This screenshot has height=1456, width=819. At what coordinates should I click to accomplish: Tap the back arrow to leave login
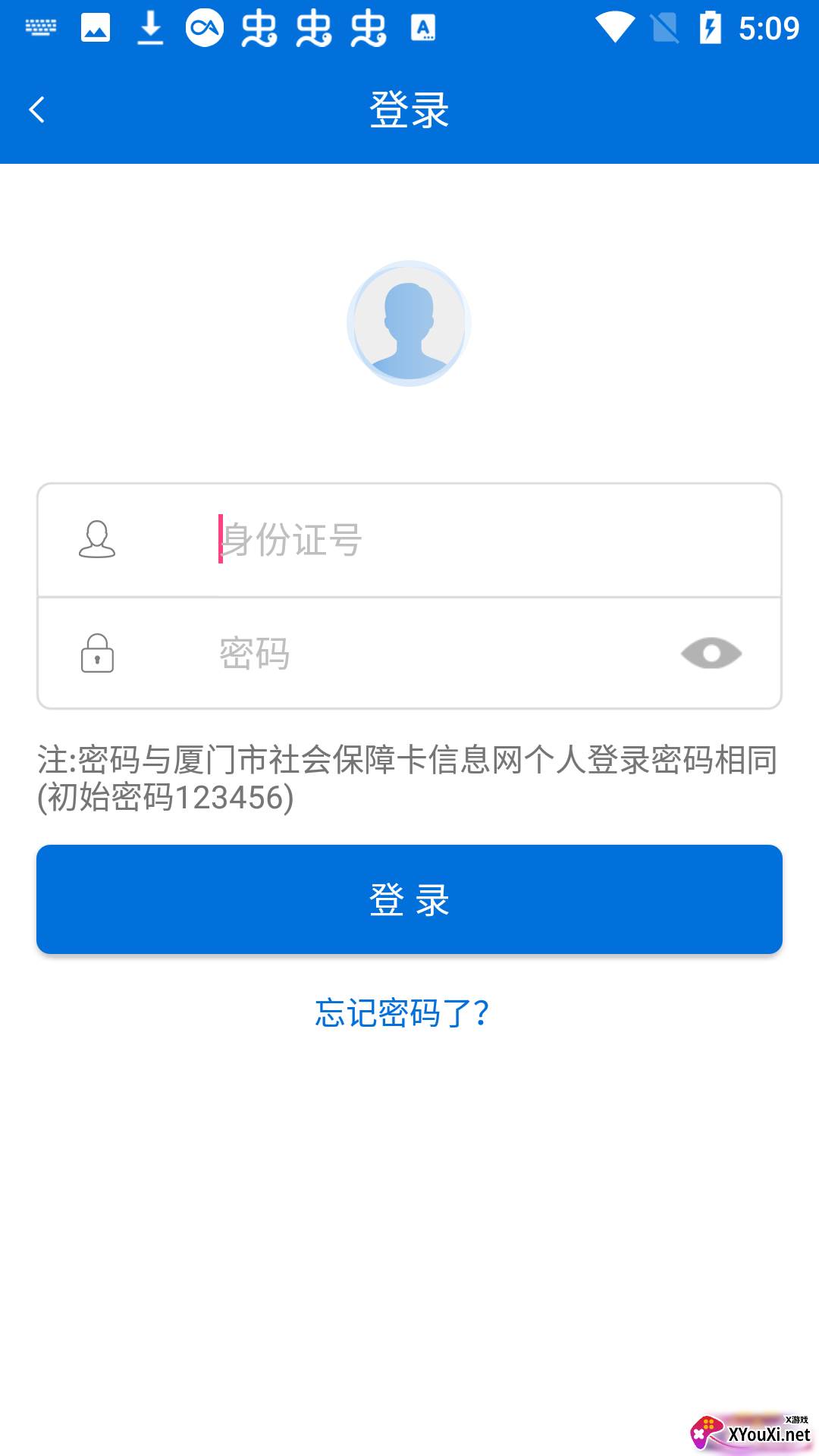tap(36, 108)
